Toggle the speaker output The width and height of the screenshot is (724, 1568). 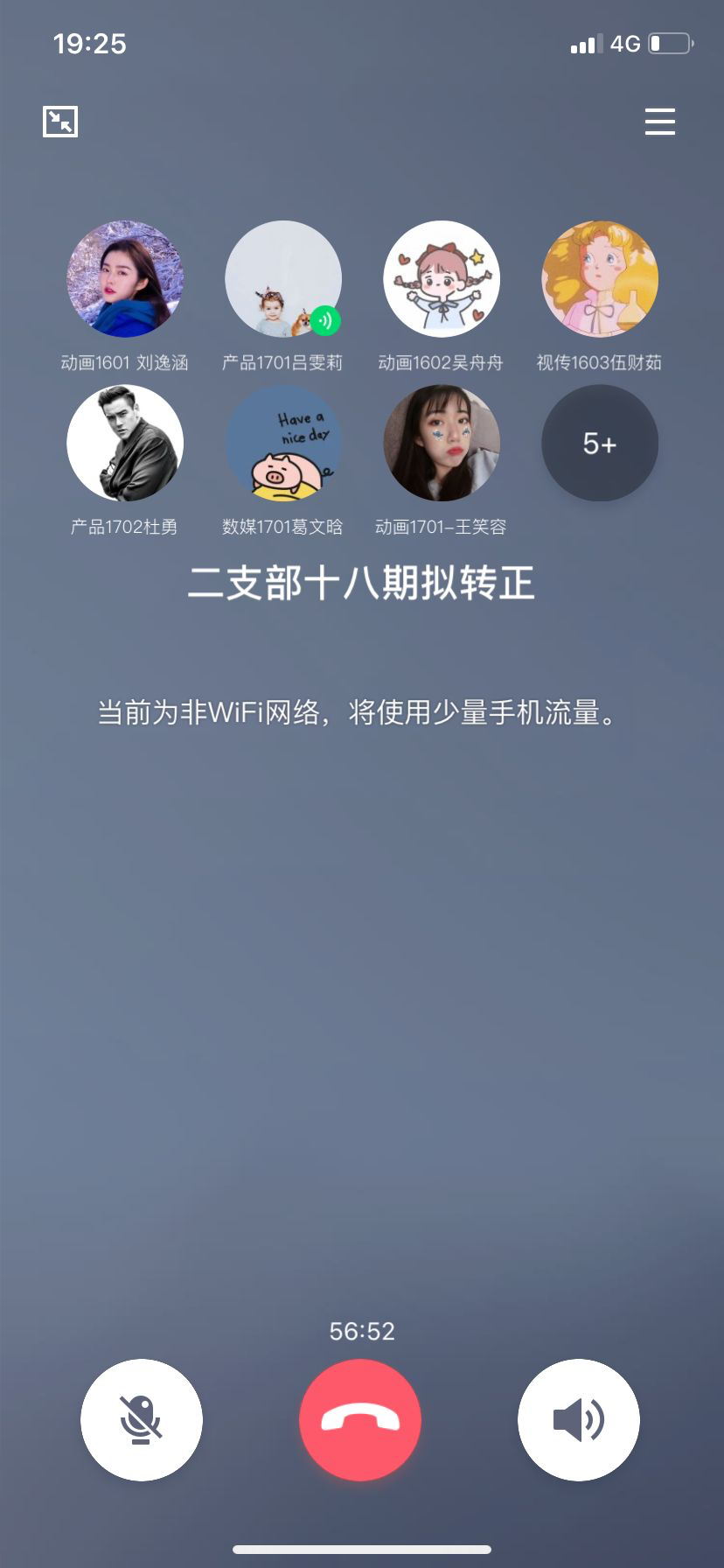click(x=579, y=1419)
